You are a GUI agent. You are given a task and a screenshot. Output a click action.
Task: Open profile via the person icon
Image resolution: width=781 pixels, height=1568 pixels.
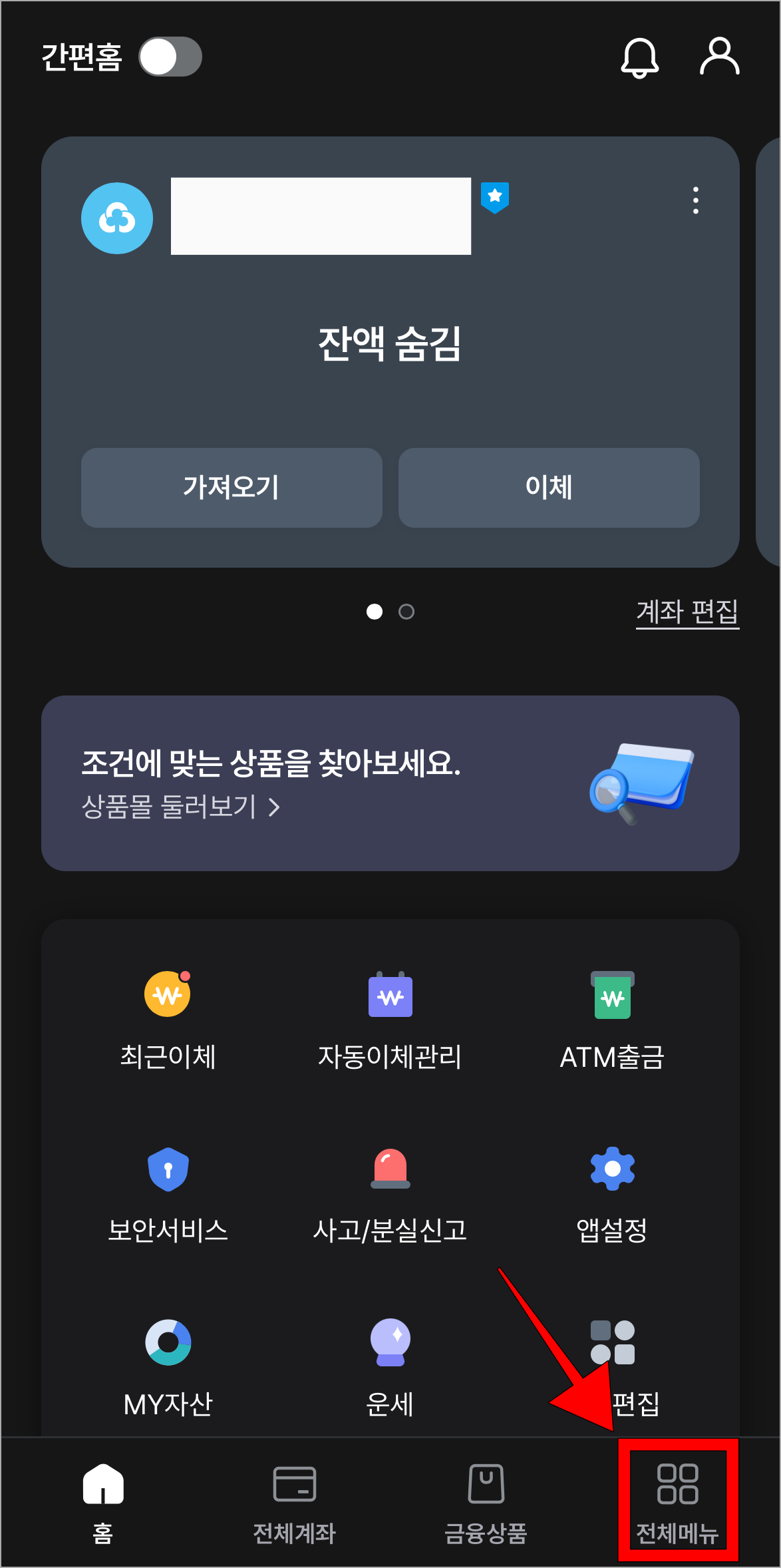pos(718,57)
